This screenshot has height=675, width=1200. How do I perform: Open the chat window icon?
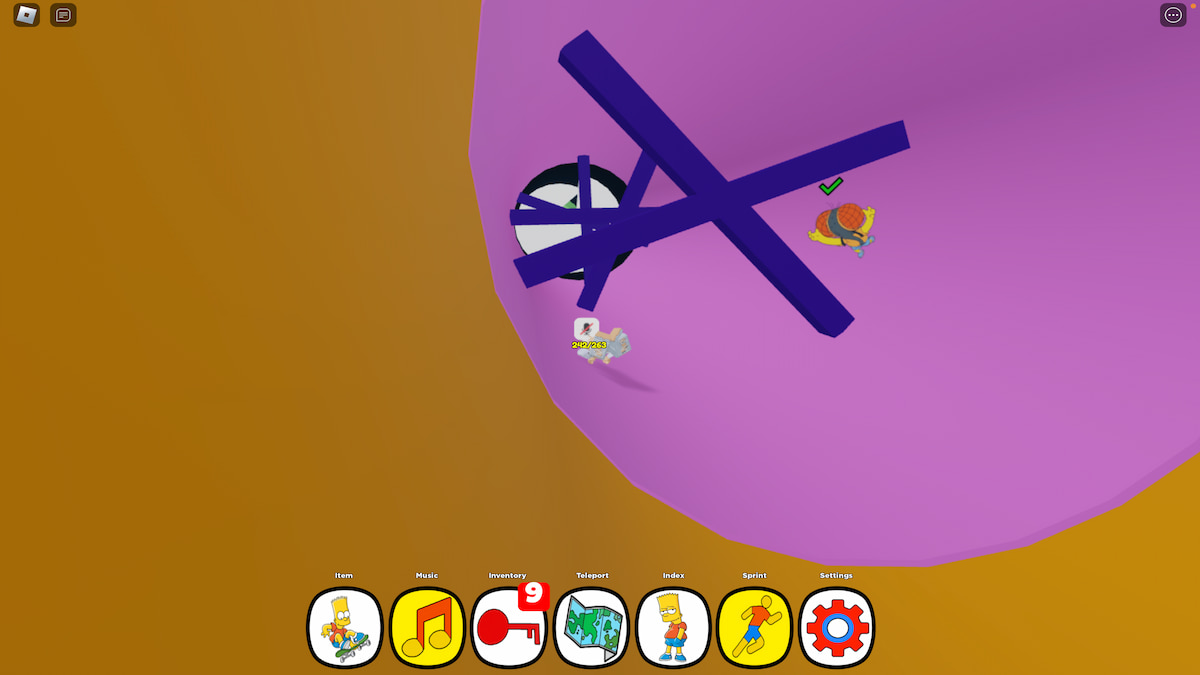point(63,15)
